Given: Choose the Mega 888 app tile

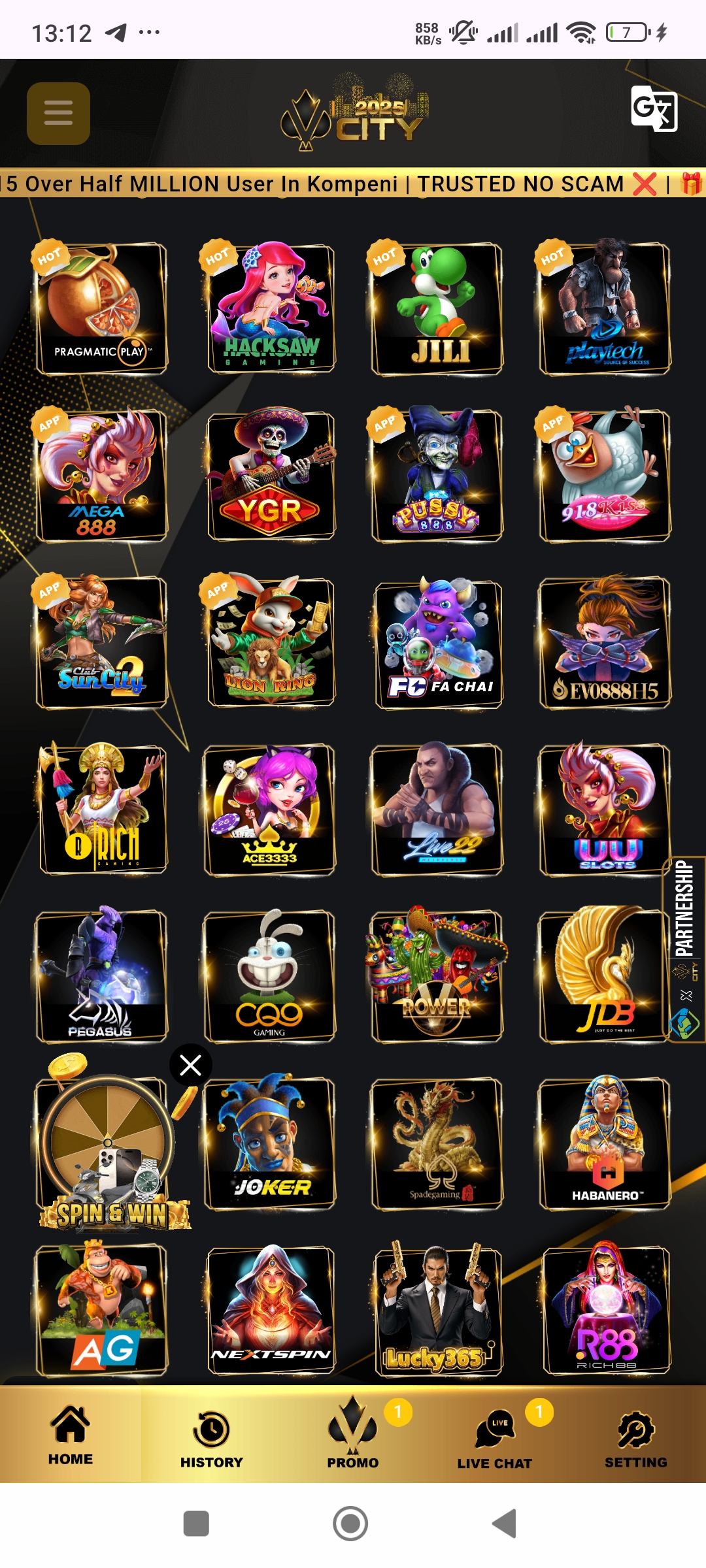Looking at the screenshot, I should click(101, 476).
